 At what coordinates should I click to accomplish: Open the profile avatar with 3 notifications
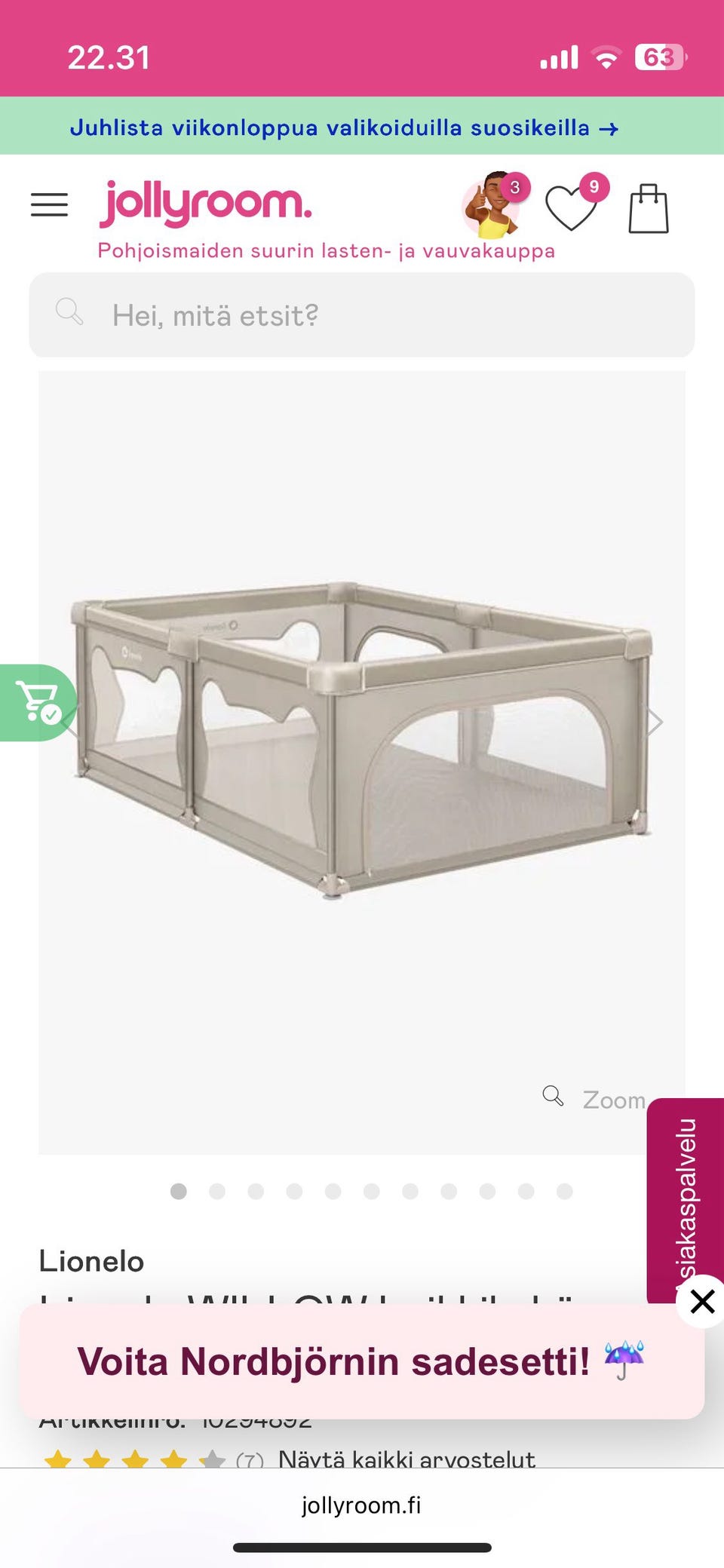tap(492, 205)
